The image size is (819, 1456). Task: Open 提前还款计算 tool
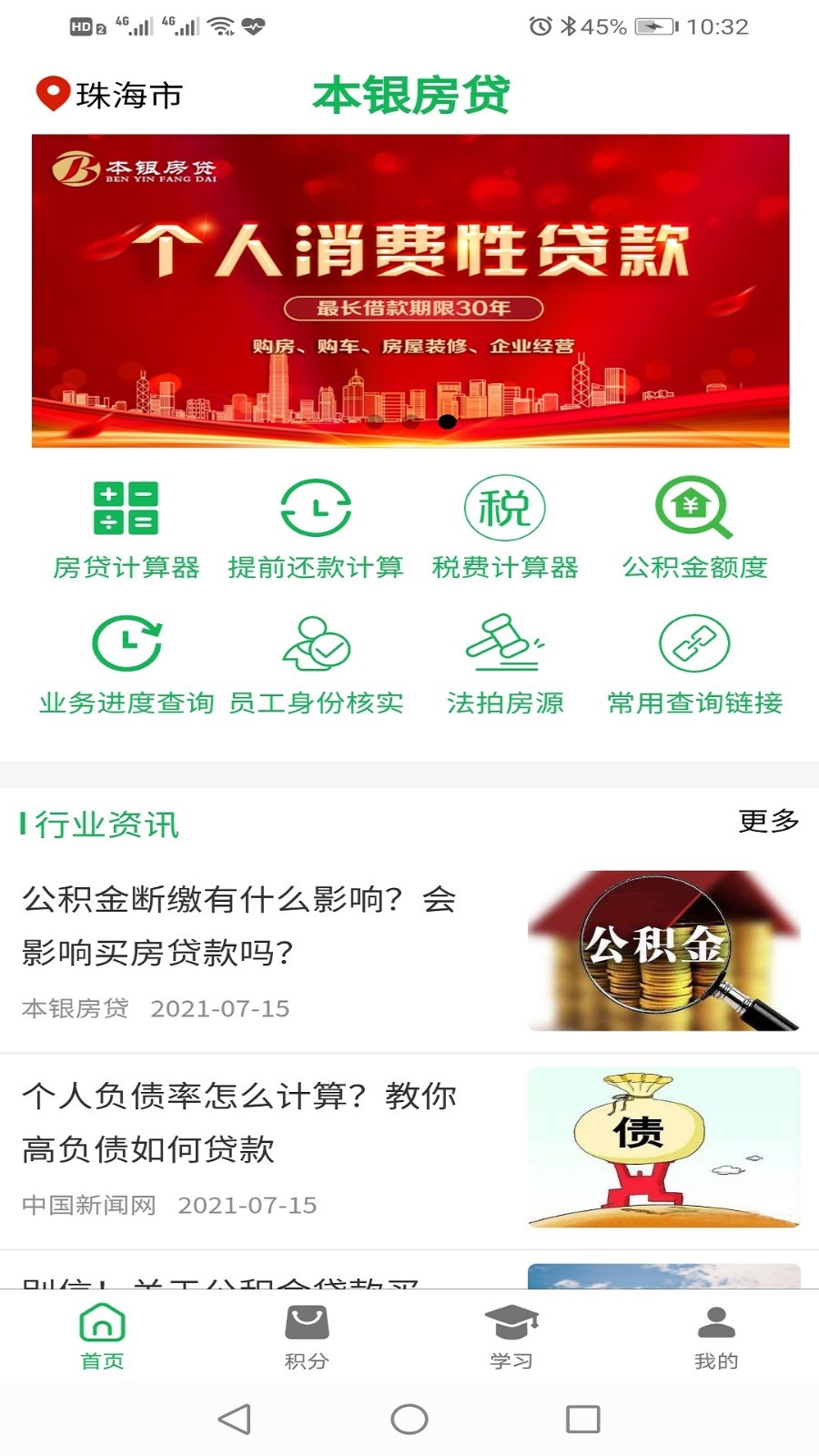(x=315, y=530)
